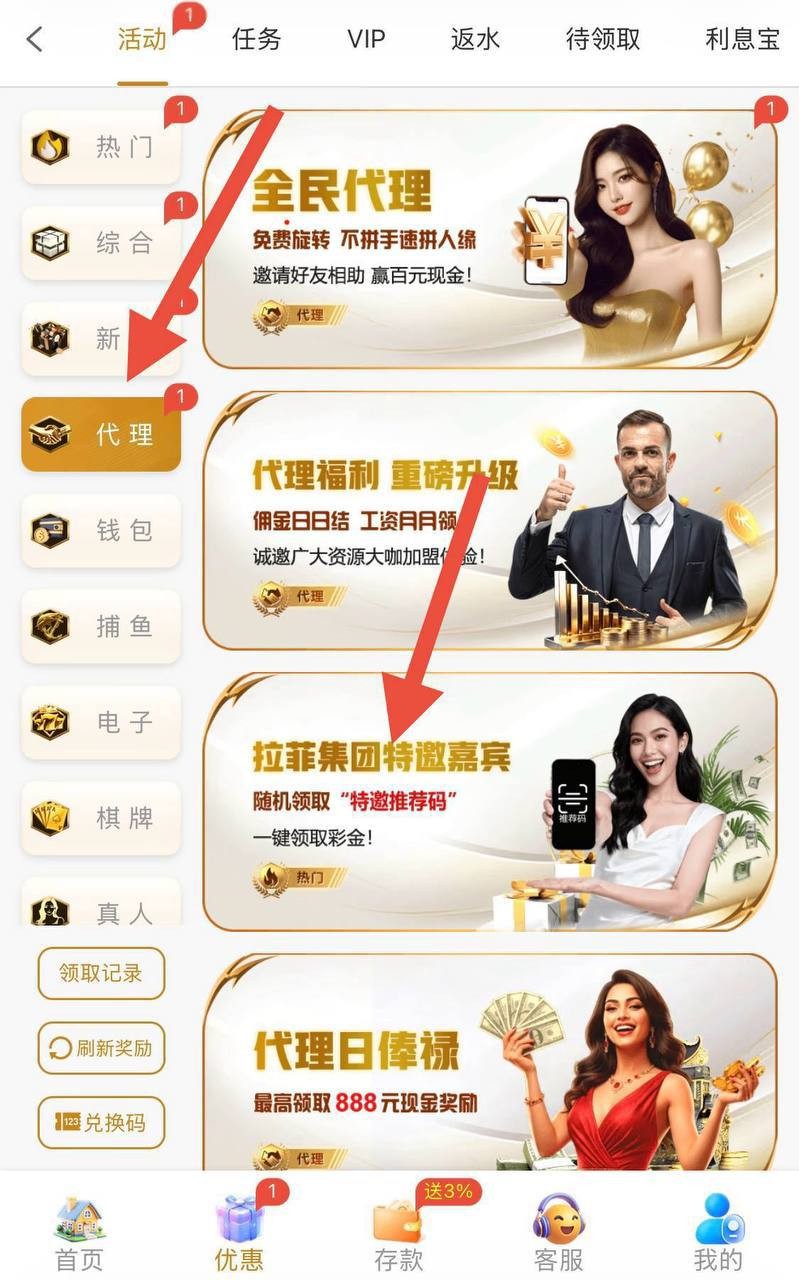The image size is (799, 1280).
Task: Switch to the 任务 top tab
Action: click(x=256, y=40)
